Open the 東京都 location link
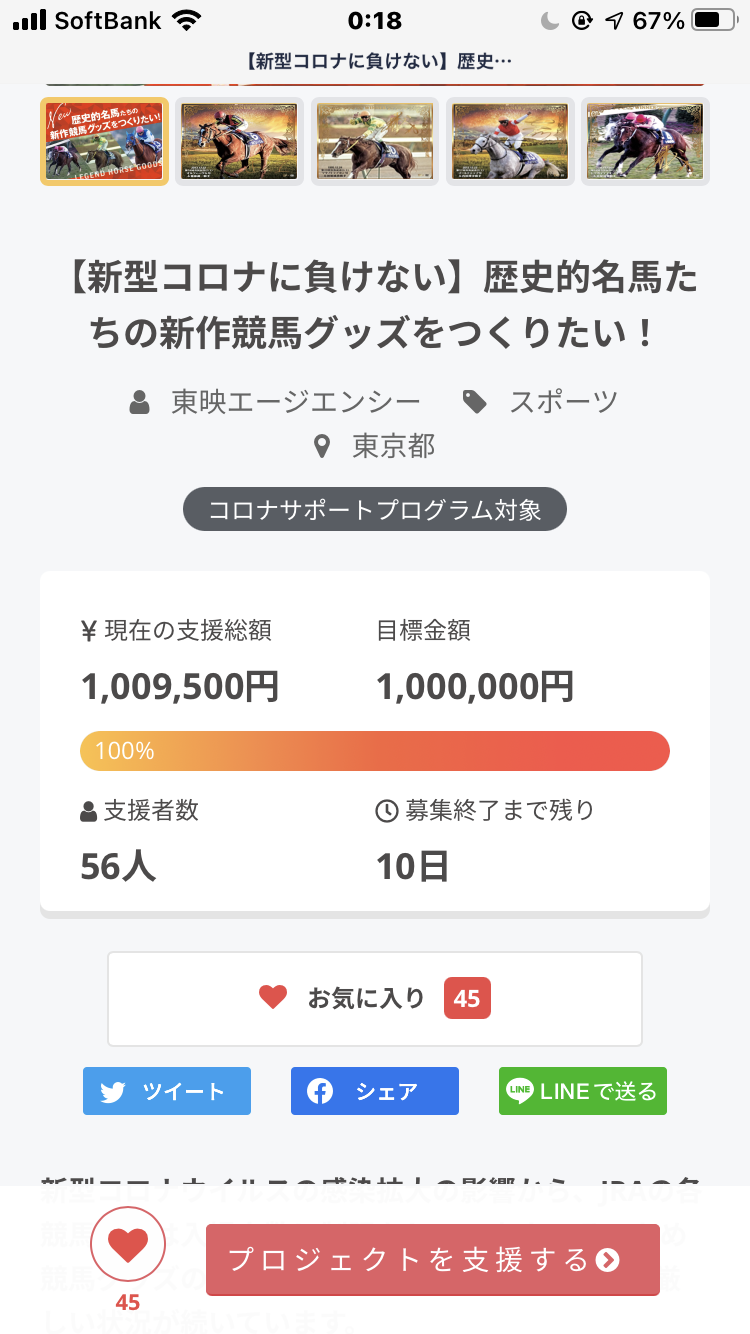 pos(393,446)
